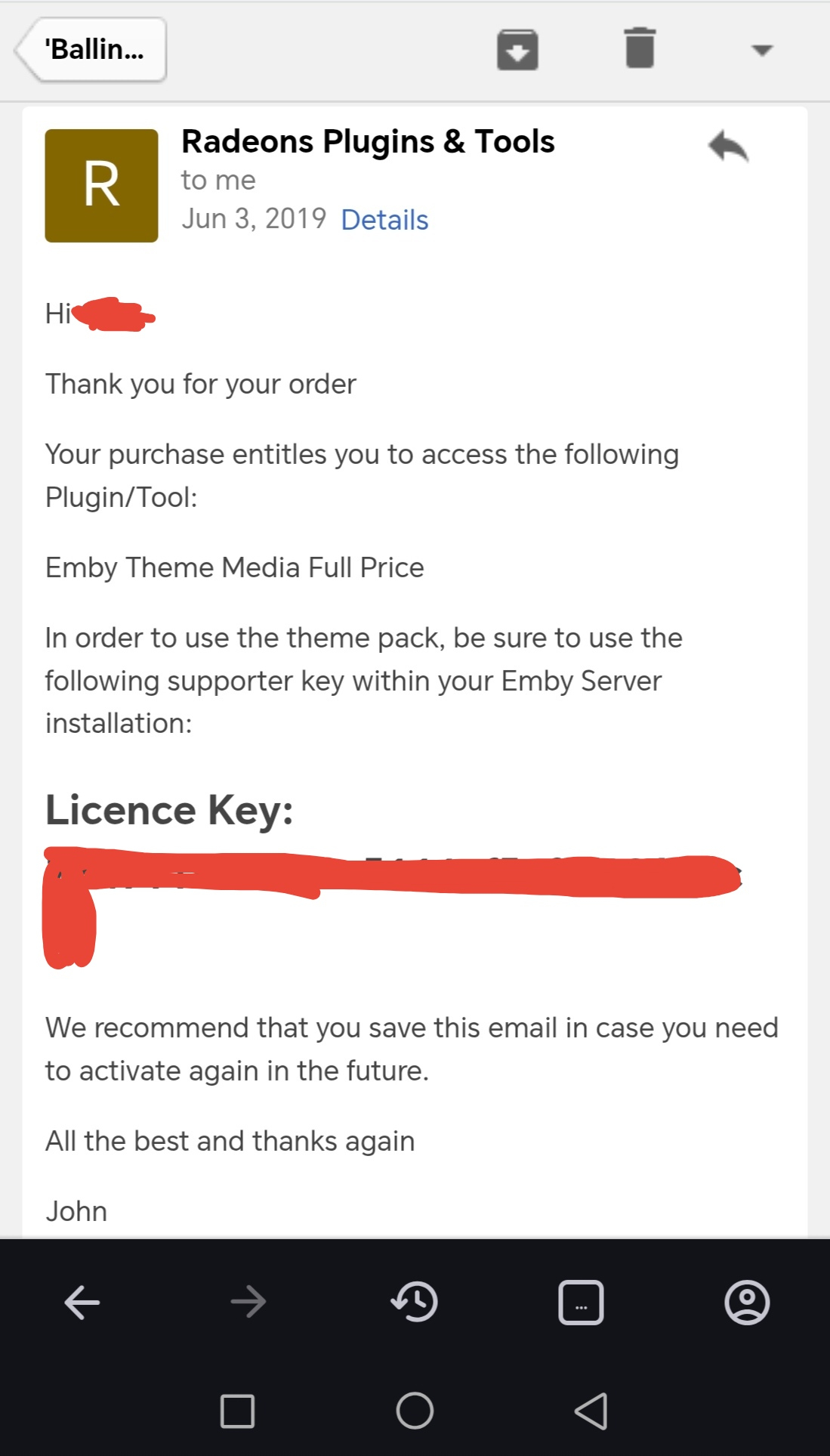
Task: Tap the system home button
Action: pos(415,1410)
